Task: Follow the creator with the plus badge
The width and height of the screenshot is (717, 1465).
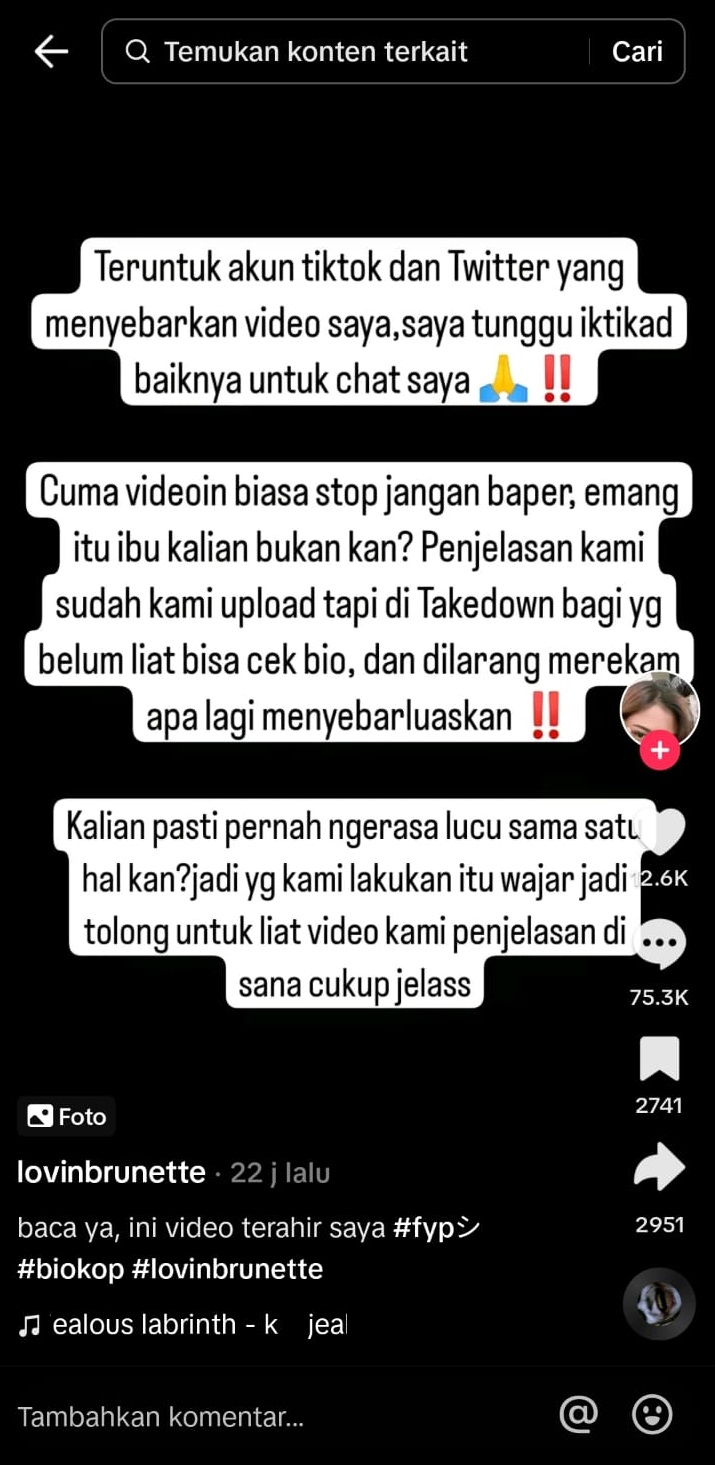Action: (x=659, y=750)
